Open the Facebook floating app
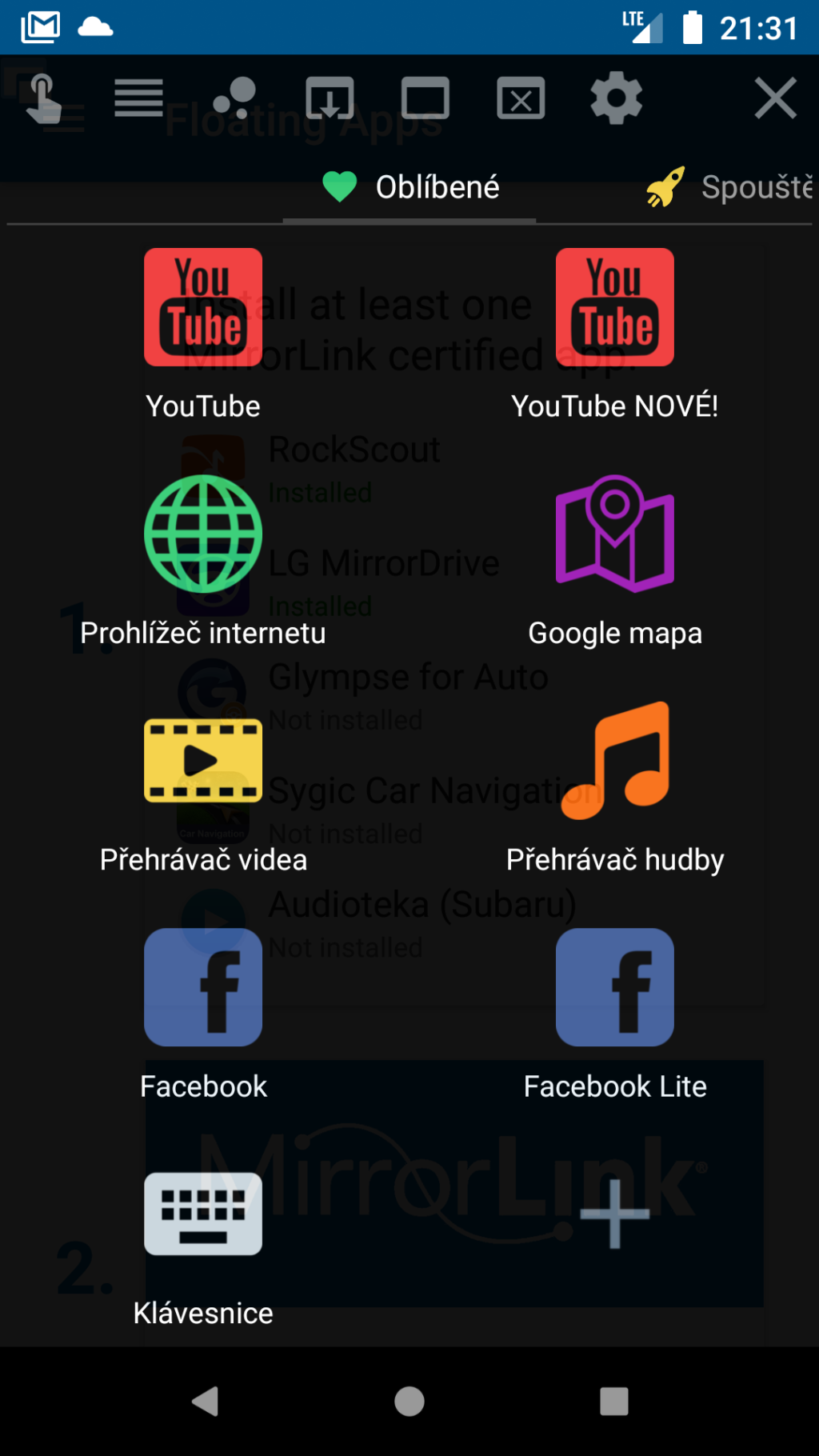This screenshot has width=819, height=1456. (x=203, y=988)
